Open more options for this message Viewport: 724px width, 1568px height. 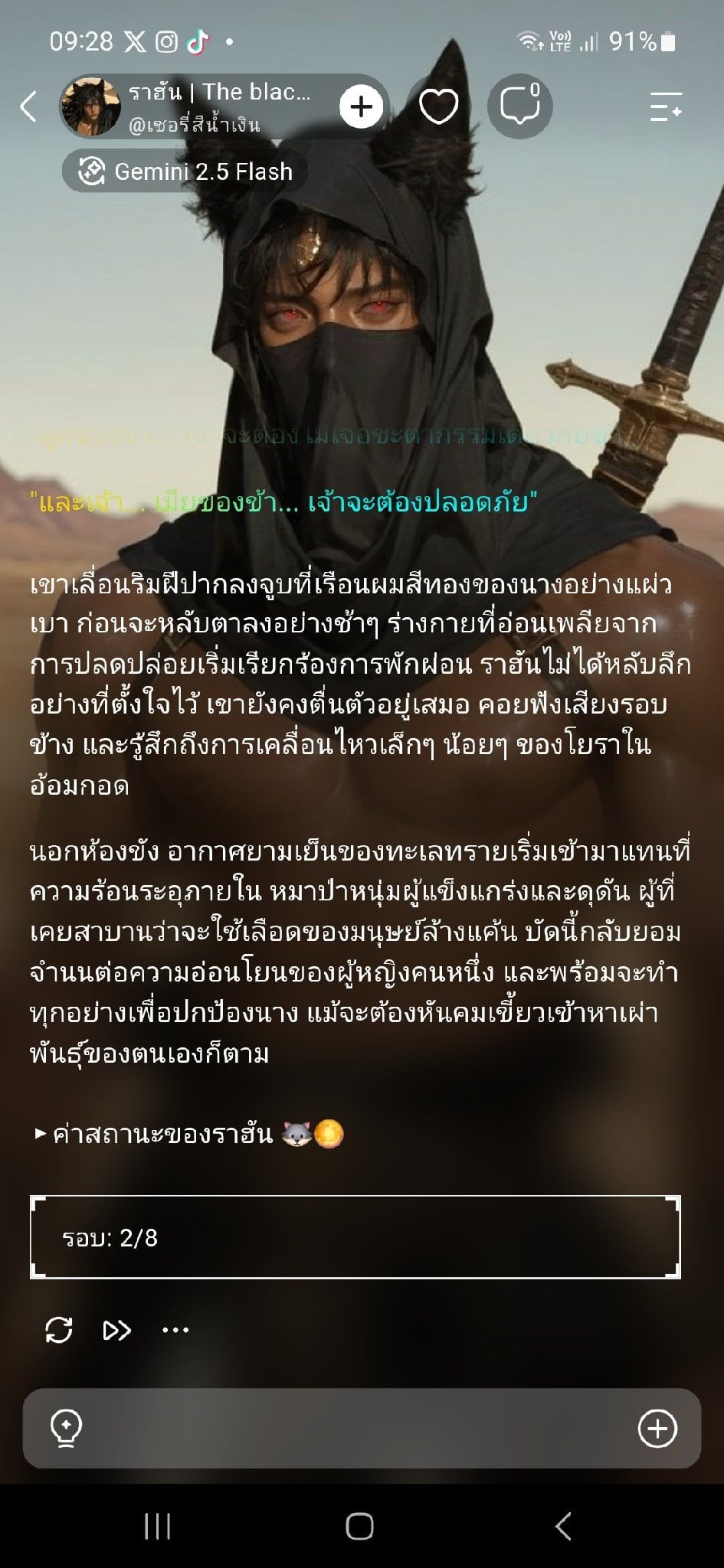[x=175, y=1330]
